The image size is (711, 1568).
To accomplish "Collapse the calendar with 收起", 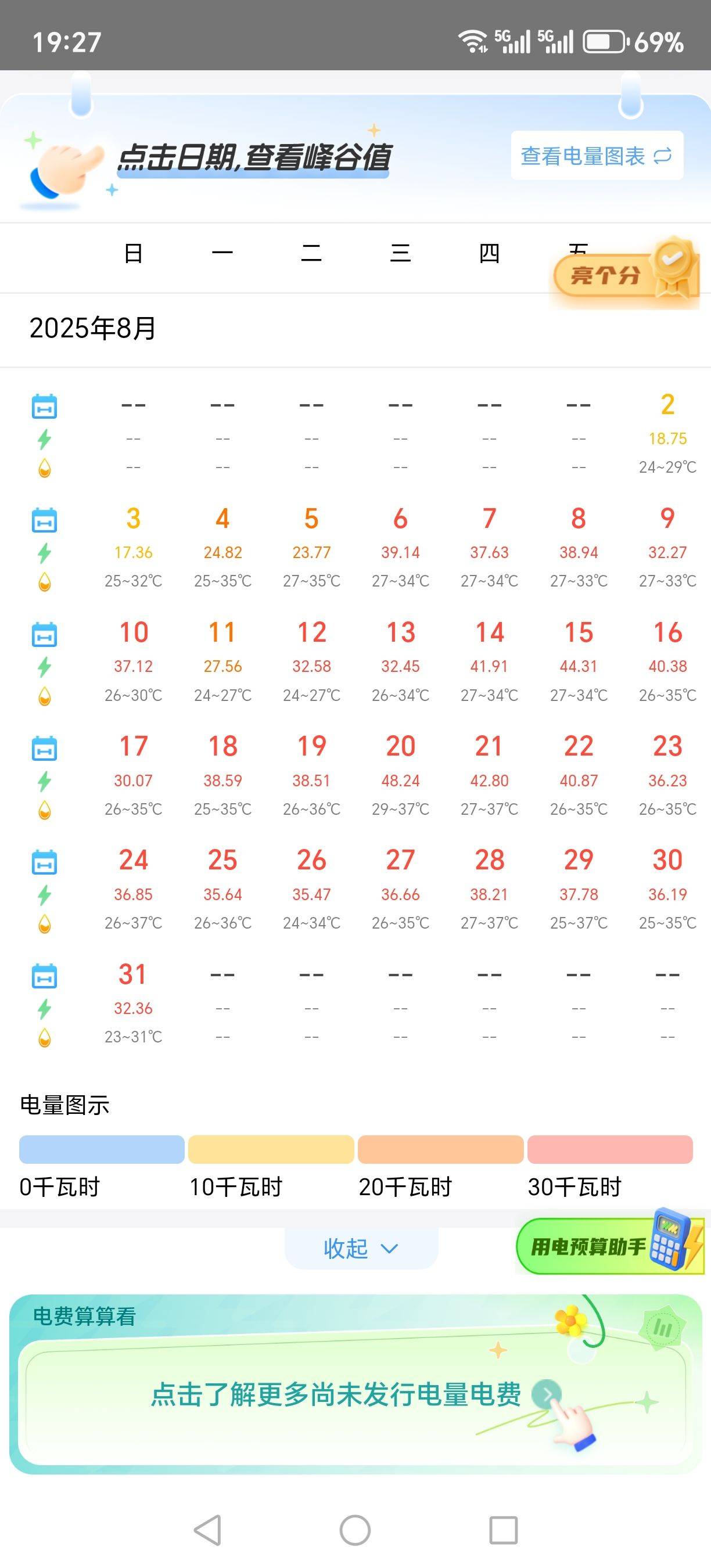I will 360,1249.
